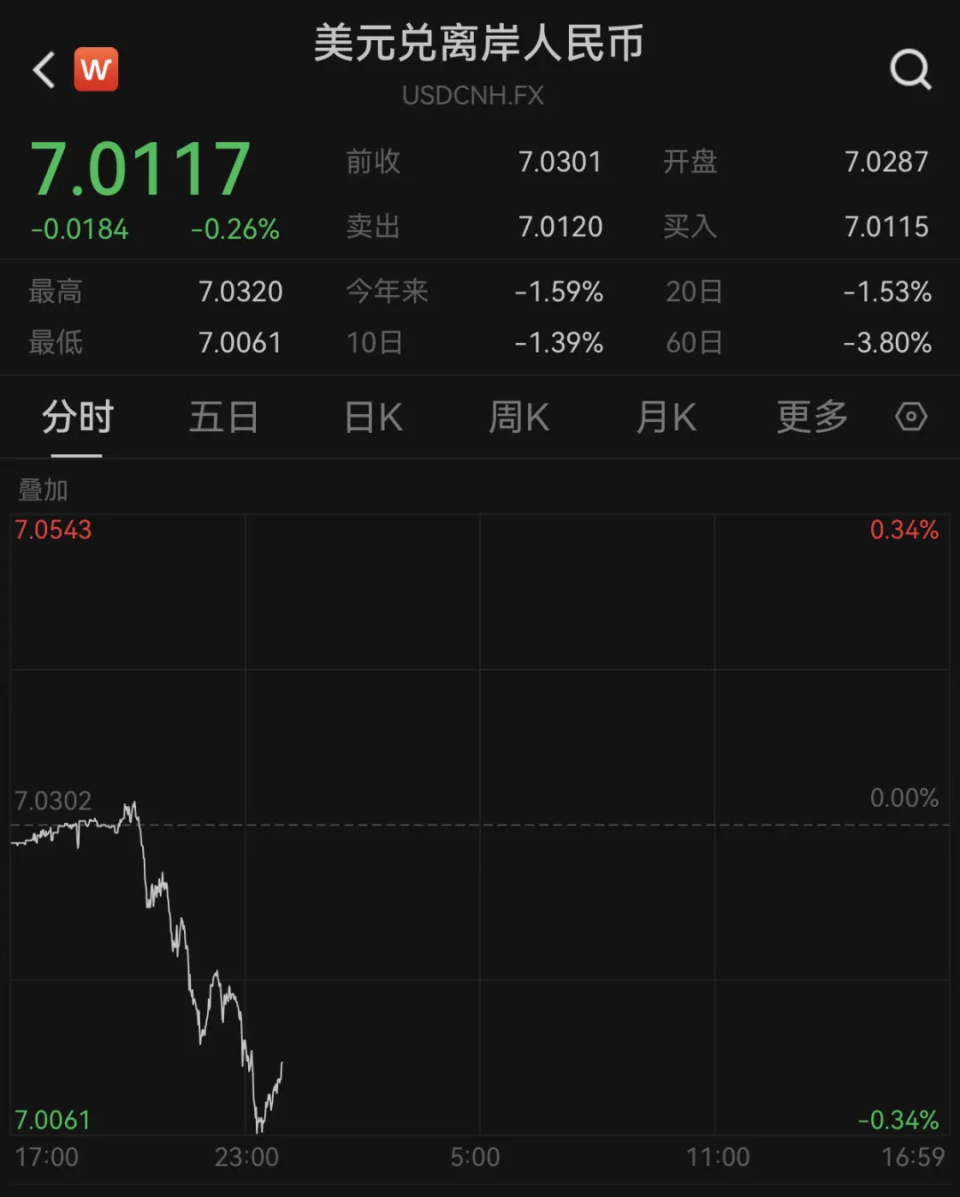Tap the current price 7.0117 display
960x1197 pixels.
tap(140, 168)
